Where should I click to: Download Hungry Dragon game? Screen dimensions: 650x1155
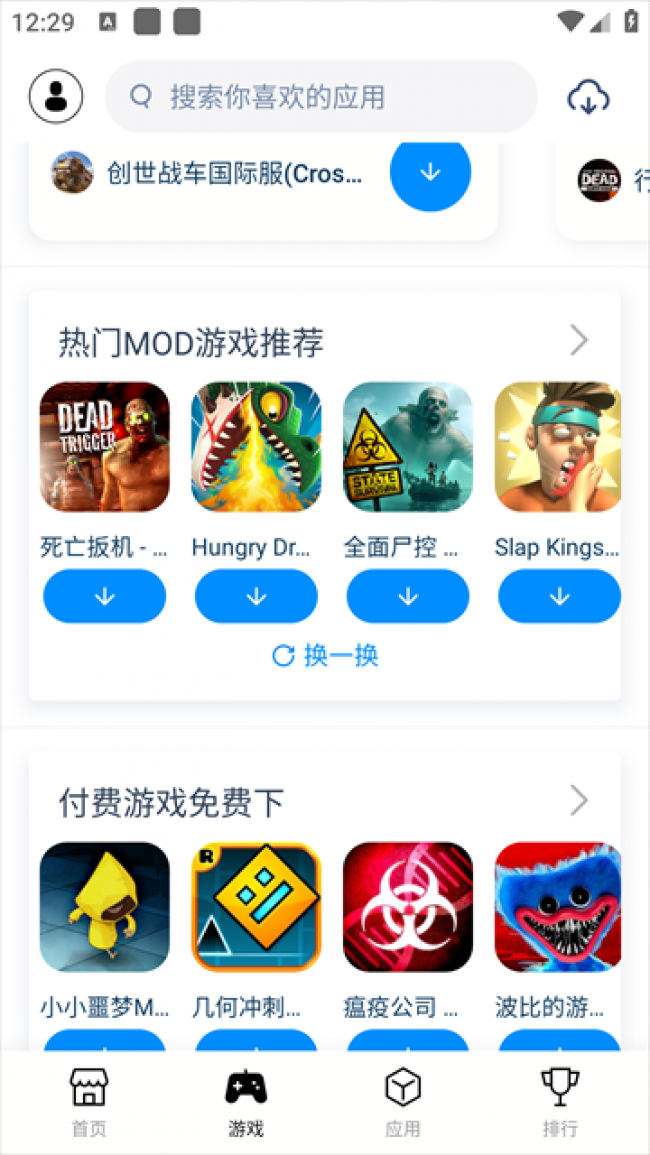click(x=256, y=597)
